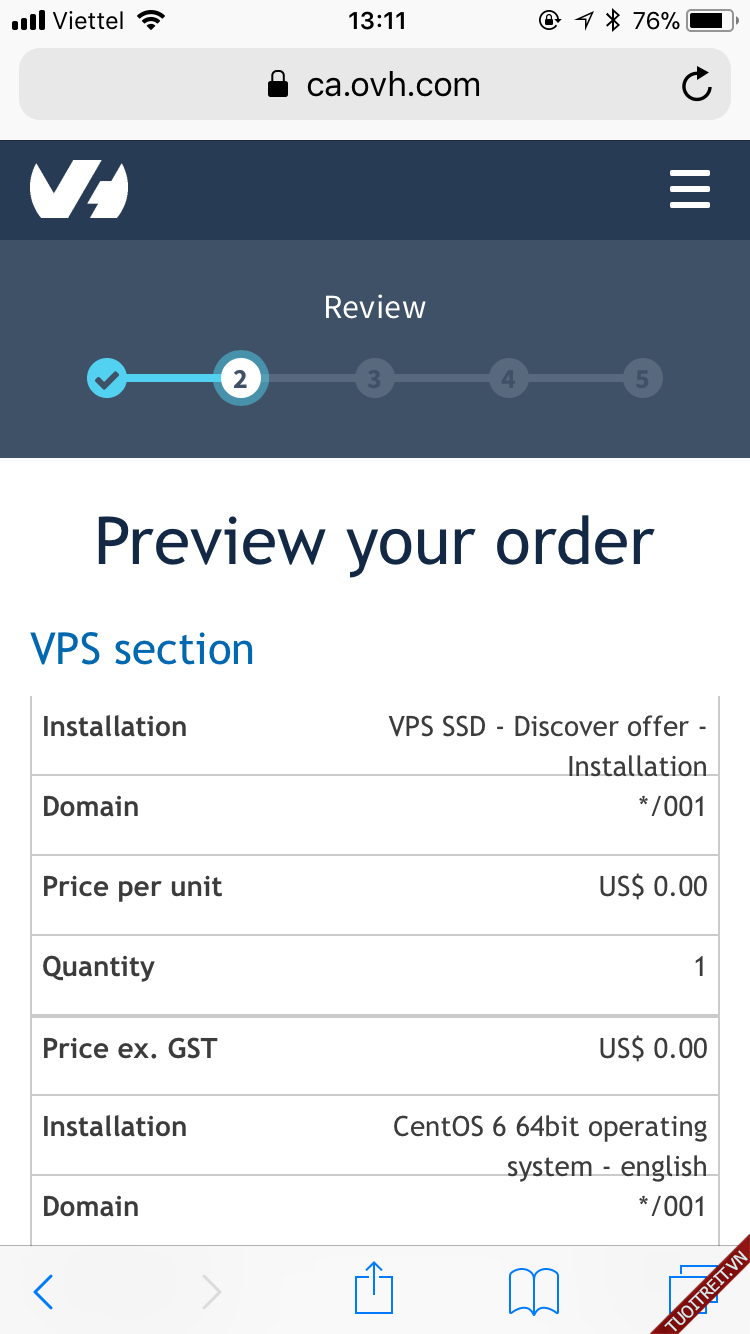Open the hamburger menu

(x=689, y=189)
